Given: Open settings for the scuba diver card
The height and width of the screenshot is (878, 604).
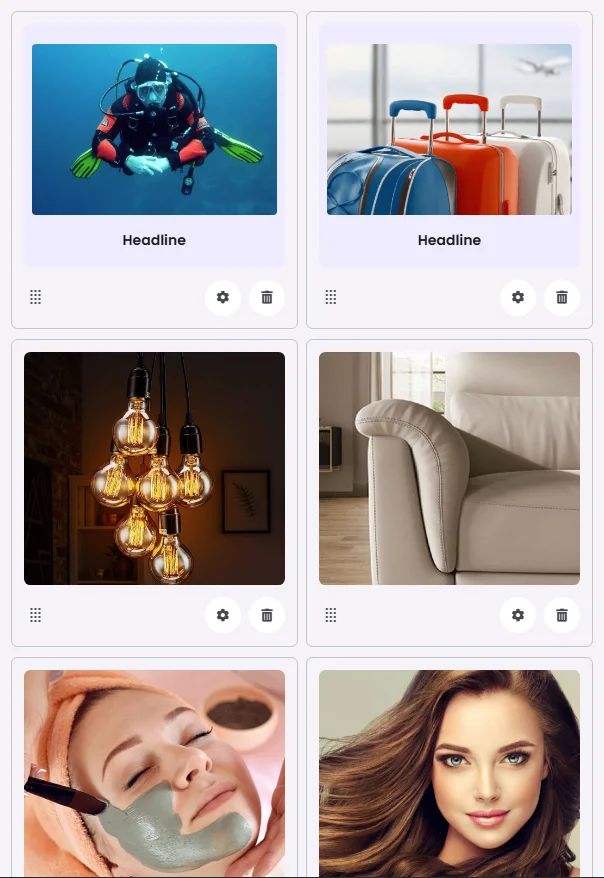Looking at the screenshot, I should click(223, 297).
